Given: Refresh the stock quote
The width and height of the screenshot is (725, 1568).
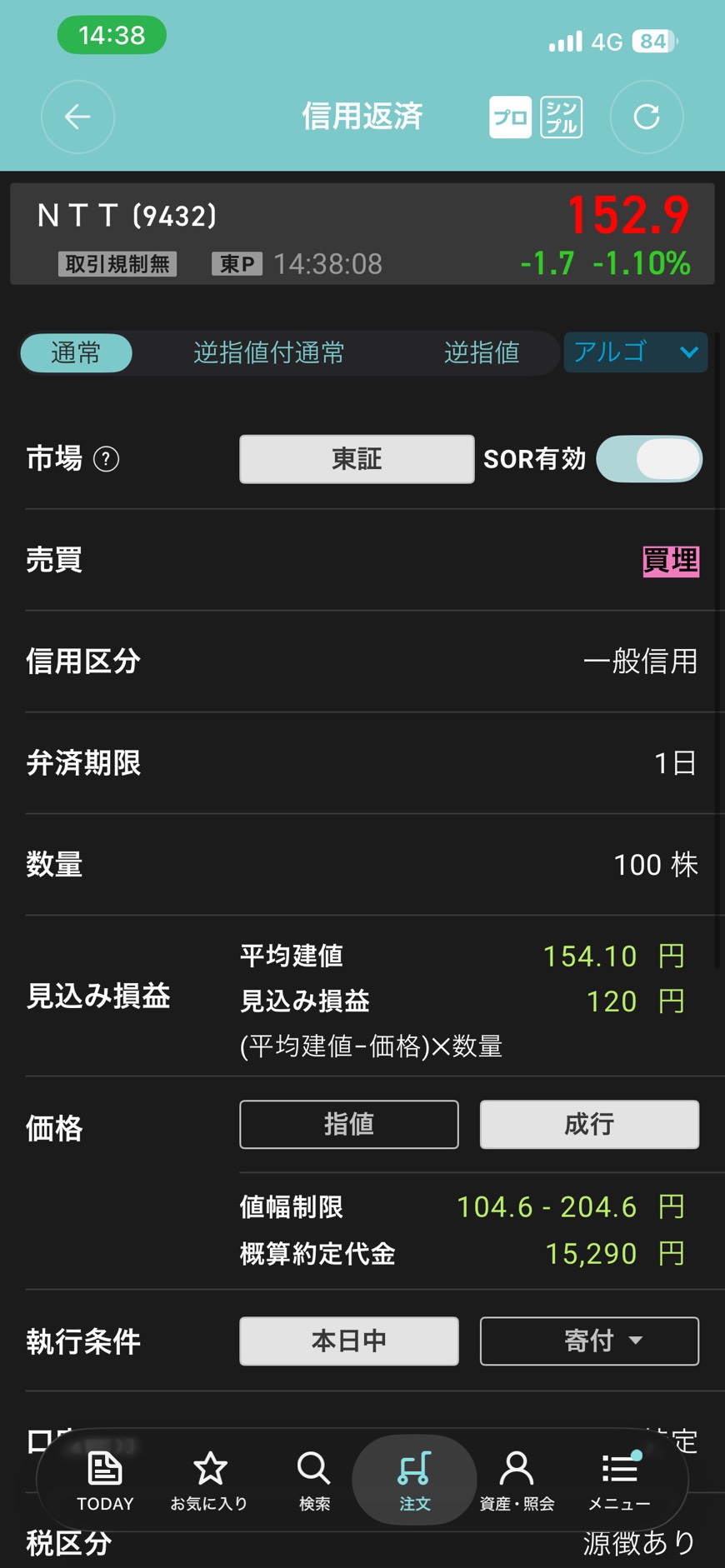Looking at the screenshot, I should point(647,117).
